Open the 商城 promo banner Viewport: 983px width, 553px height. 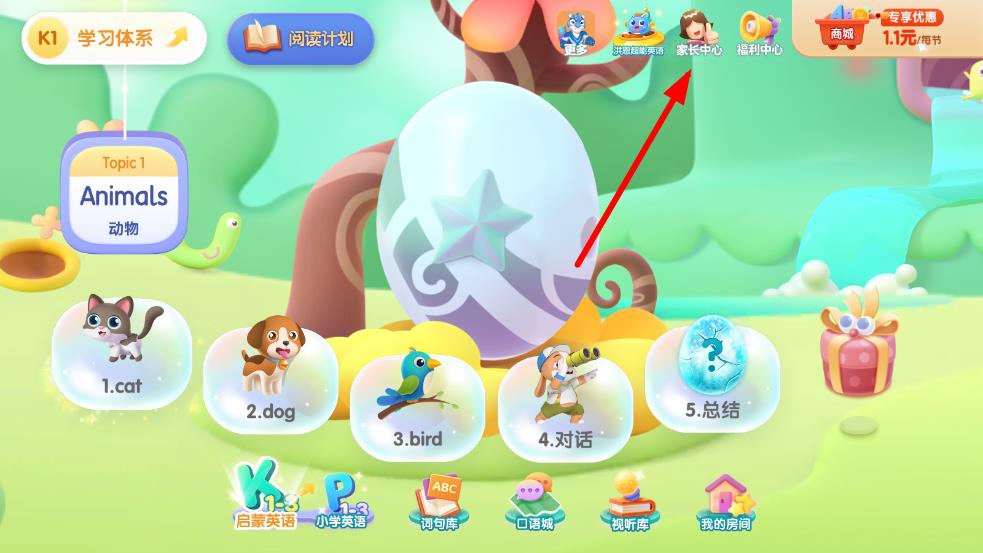(885, 30)
